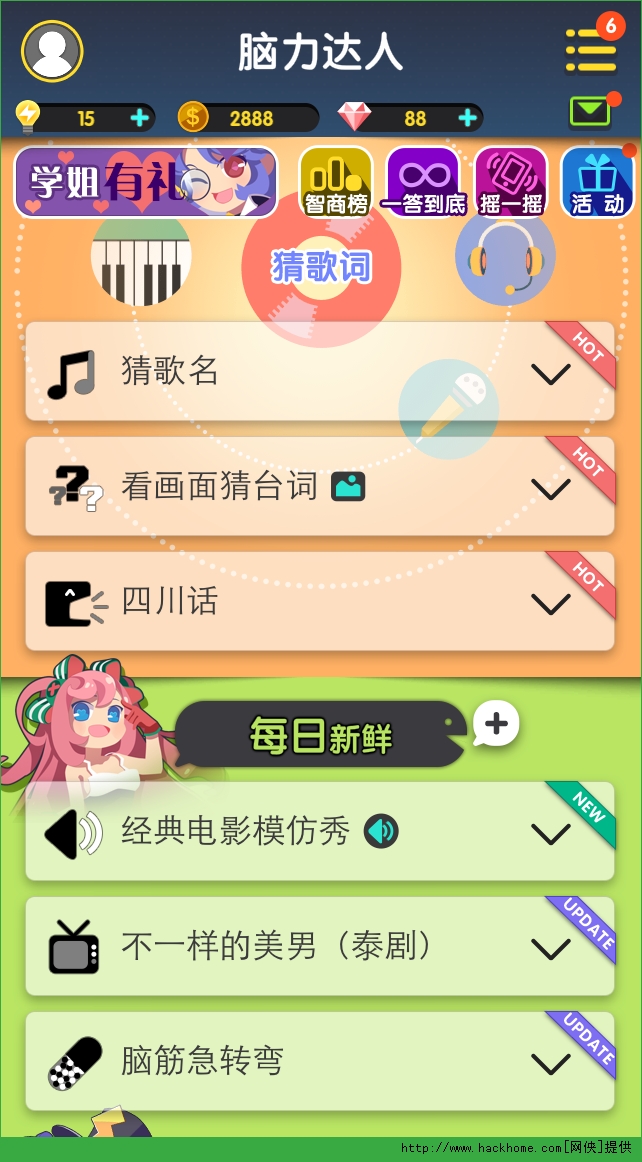Expand 经典电影模仿秀 category
The width and height of the screenshot is (642, 1162).
(x=320, y=831)
